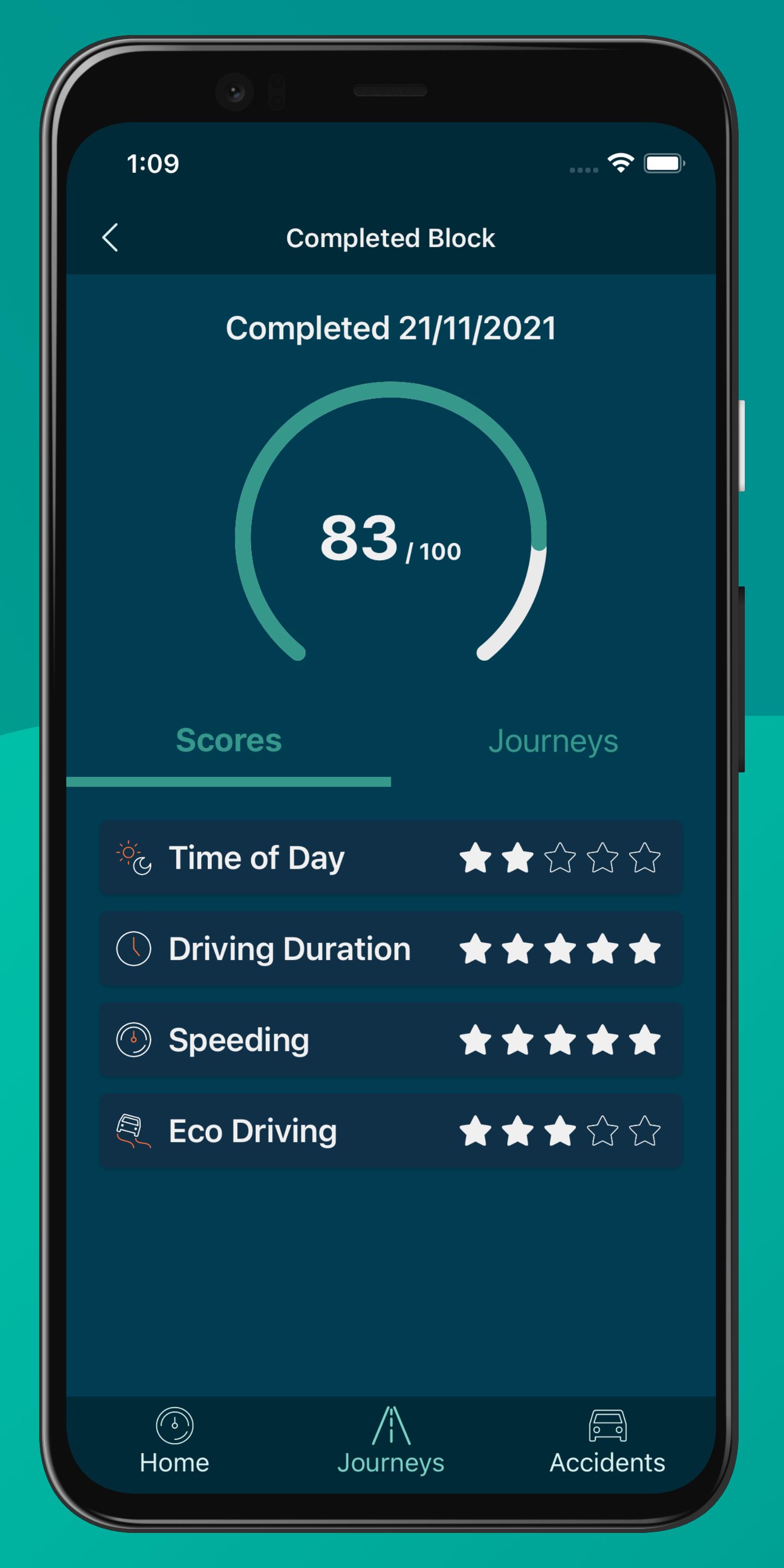Select the Scores tab
This screenshot has height=1568, width=784.
pos(229,740)
